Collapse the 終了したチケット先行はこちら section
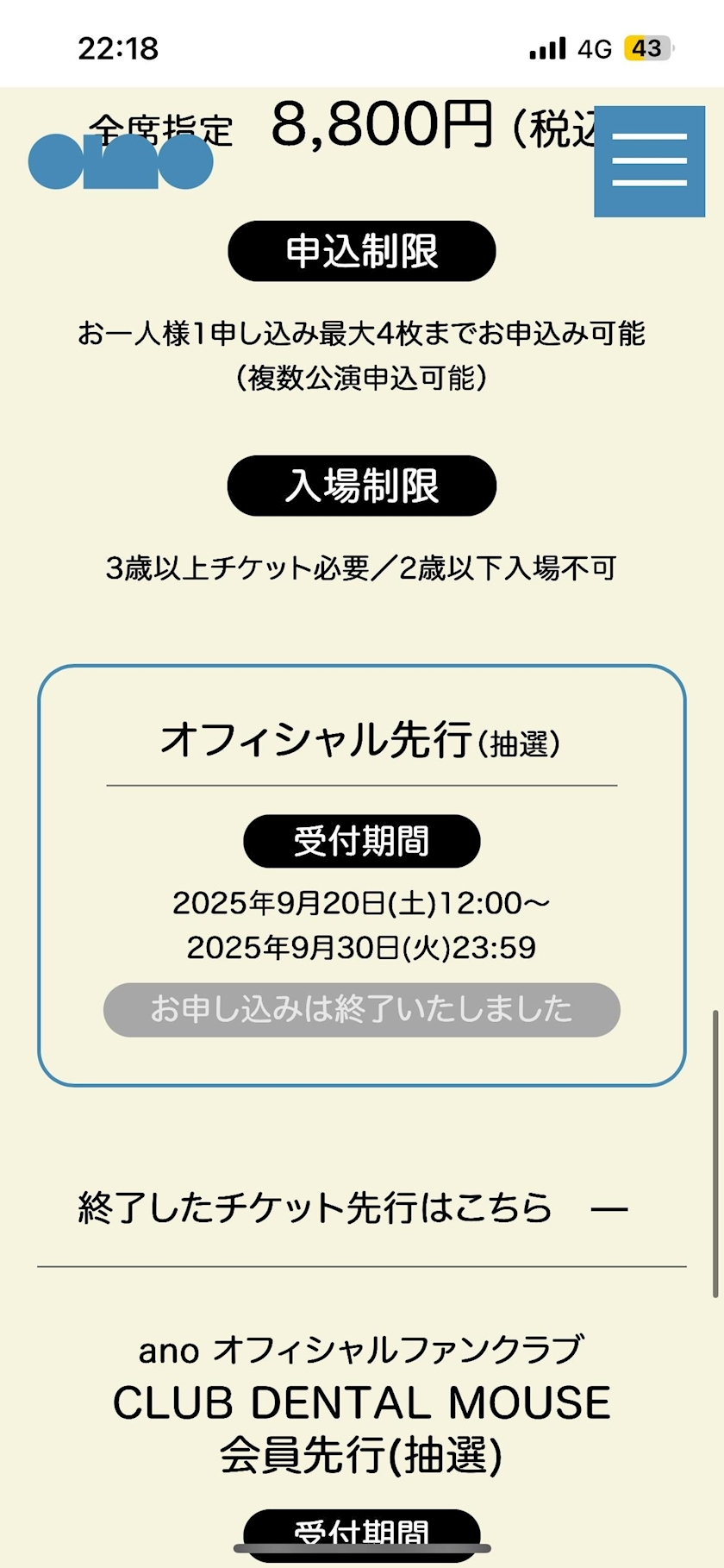This screenshot has width=724, height=1568. (609, 1209)
